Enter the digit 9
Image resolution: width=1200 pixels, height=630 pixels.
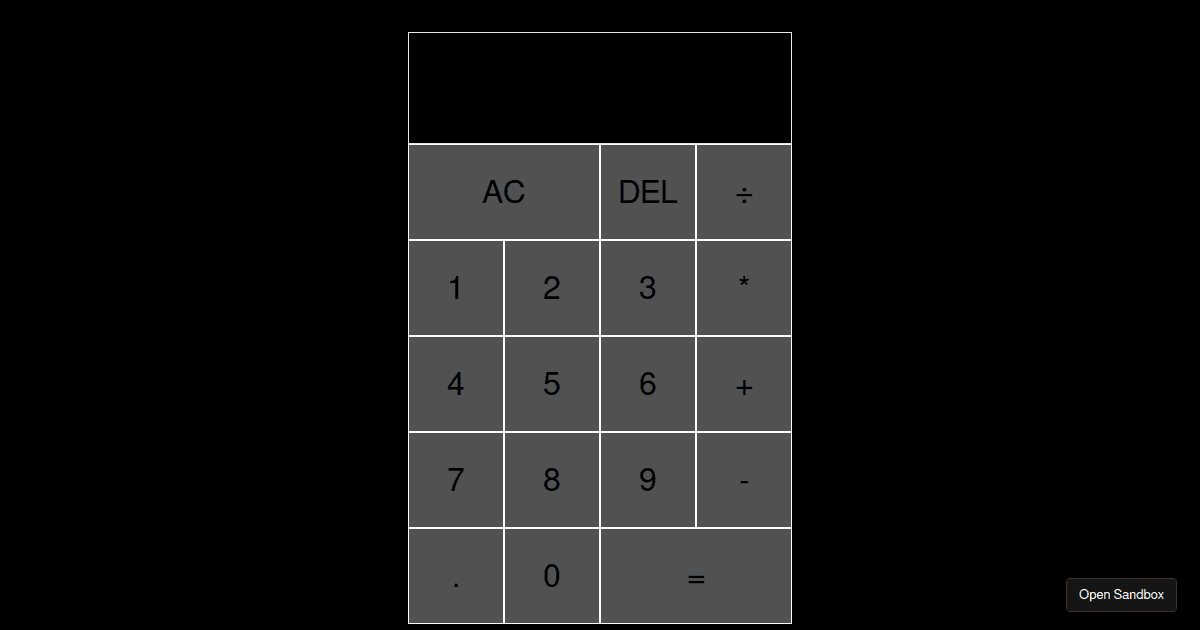point(648,480)
